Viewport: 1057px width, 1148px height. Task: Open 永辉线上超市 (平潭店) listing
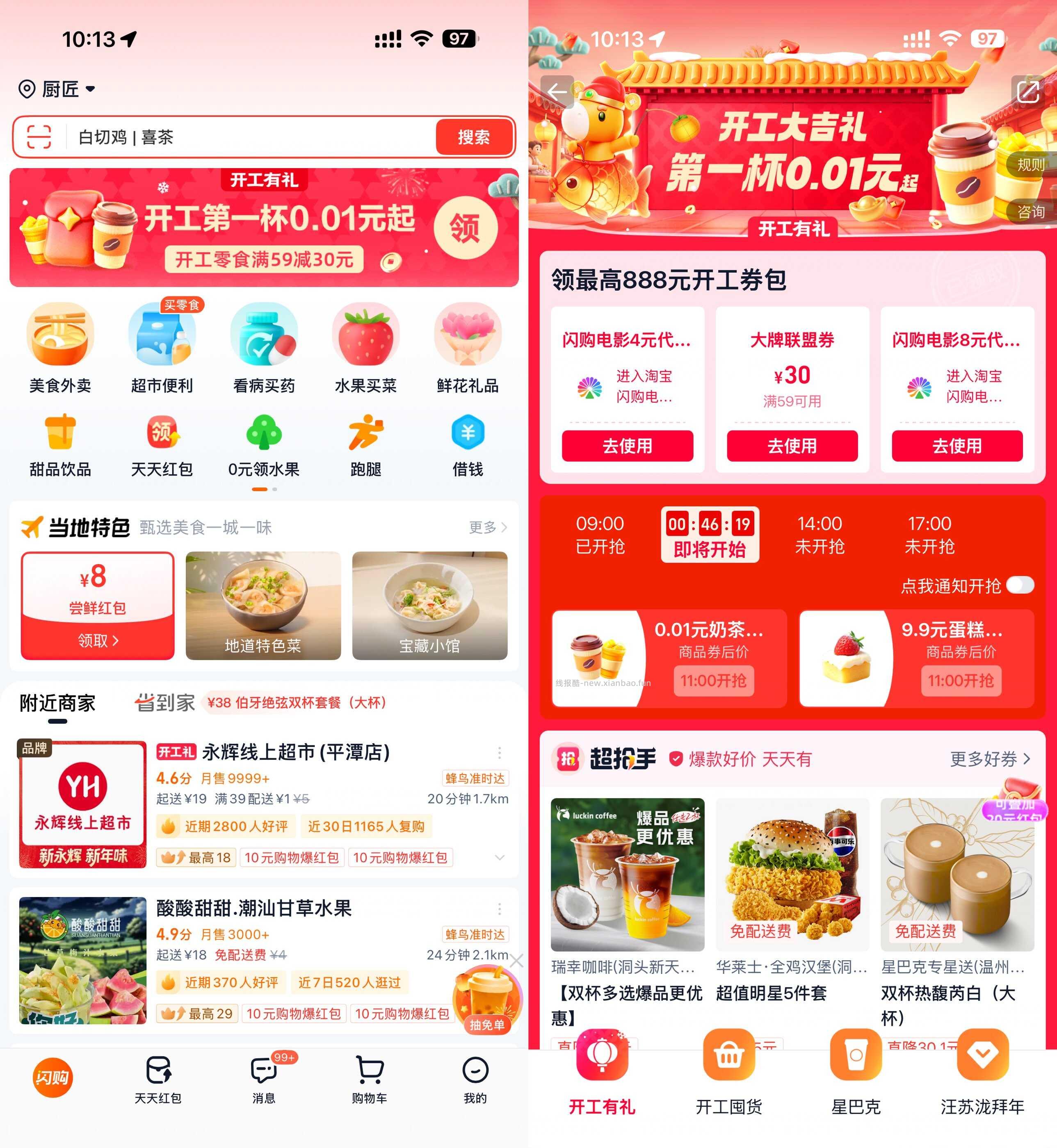pyautogui.click(x=296, y=752)
